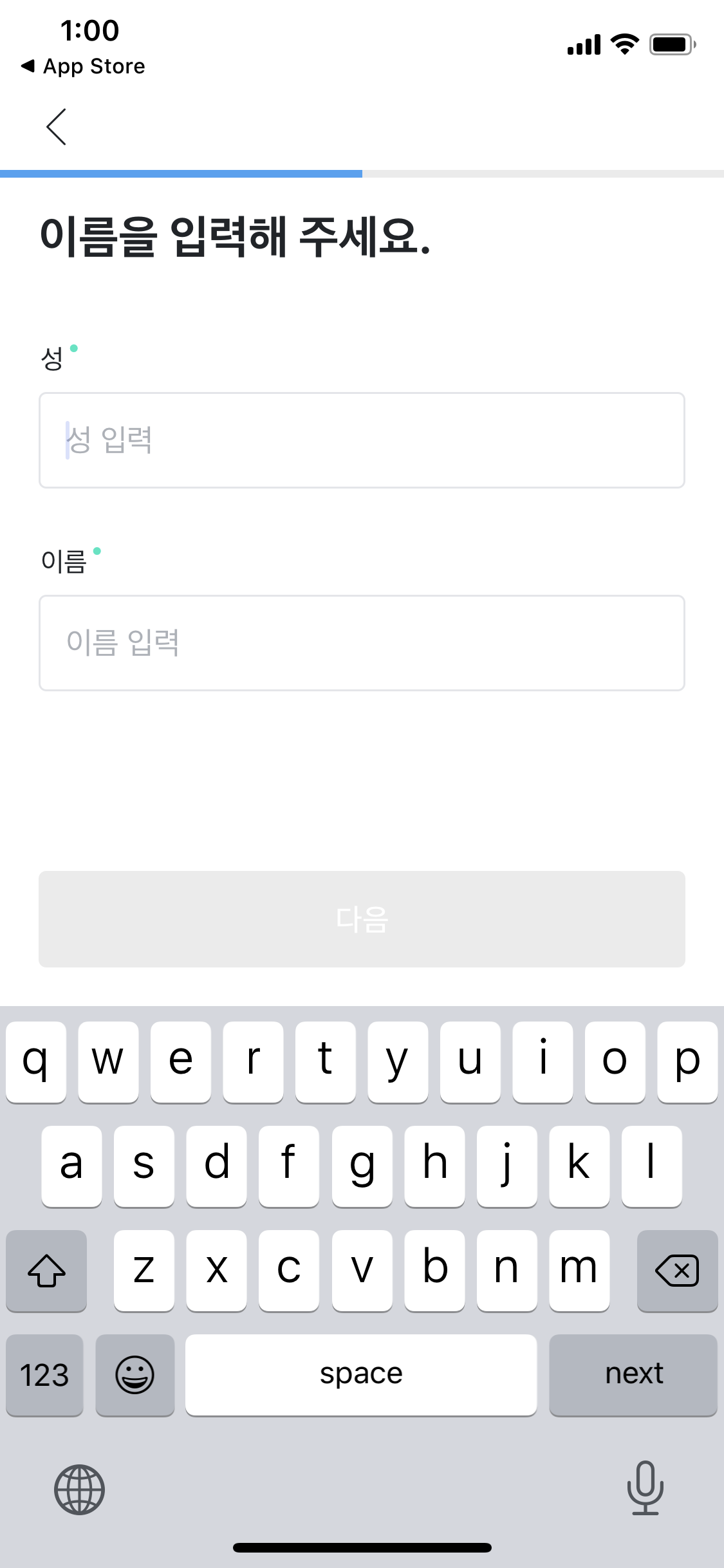
Task: Tap the letter q on the keyboard
Action: [x=36, y=1062]
